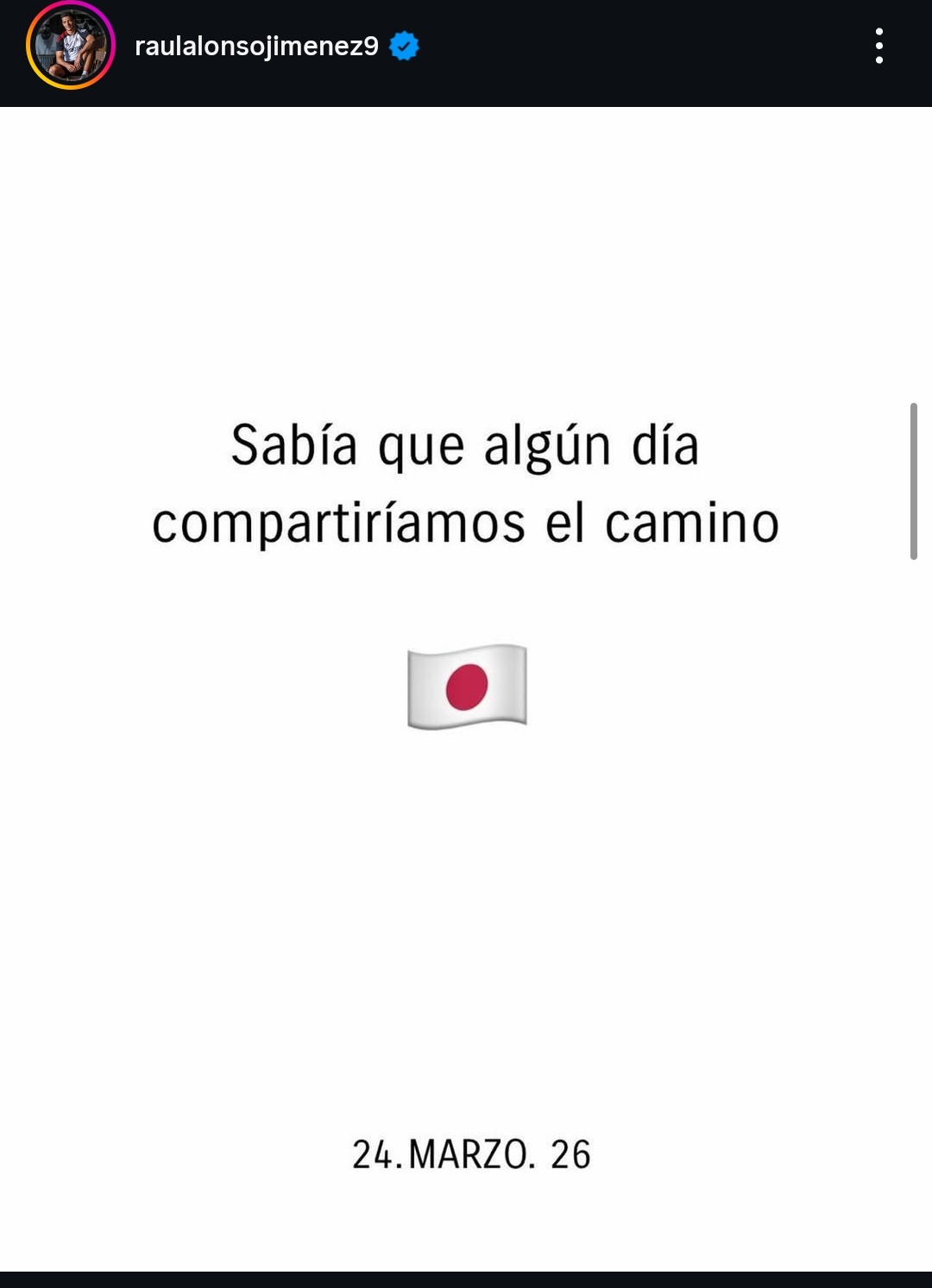Tap the post image with Japan flag

[466, 688]
